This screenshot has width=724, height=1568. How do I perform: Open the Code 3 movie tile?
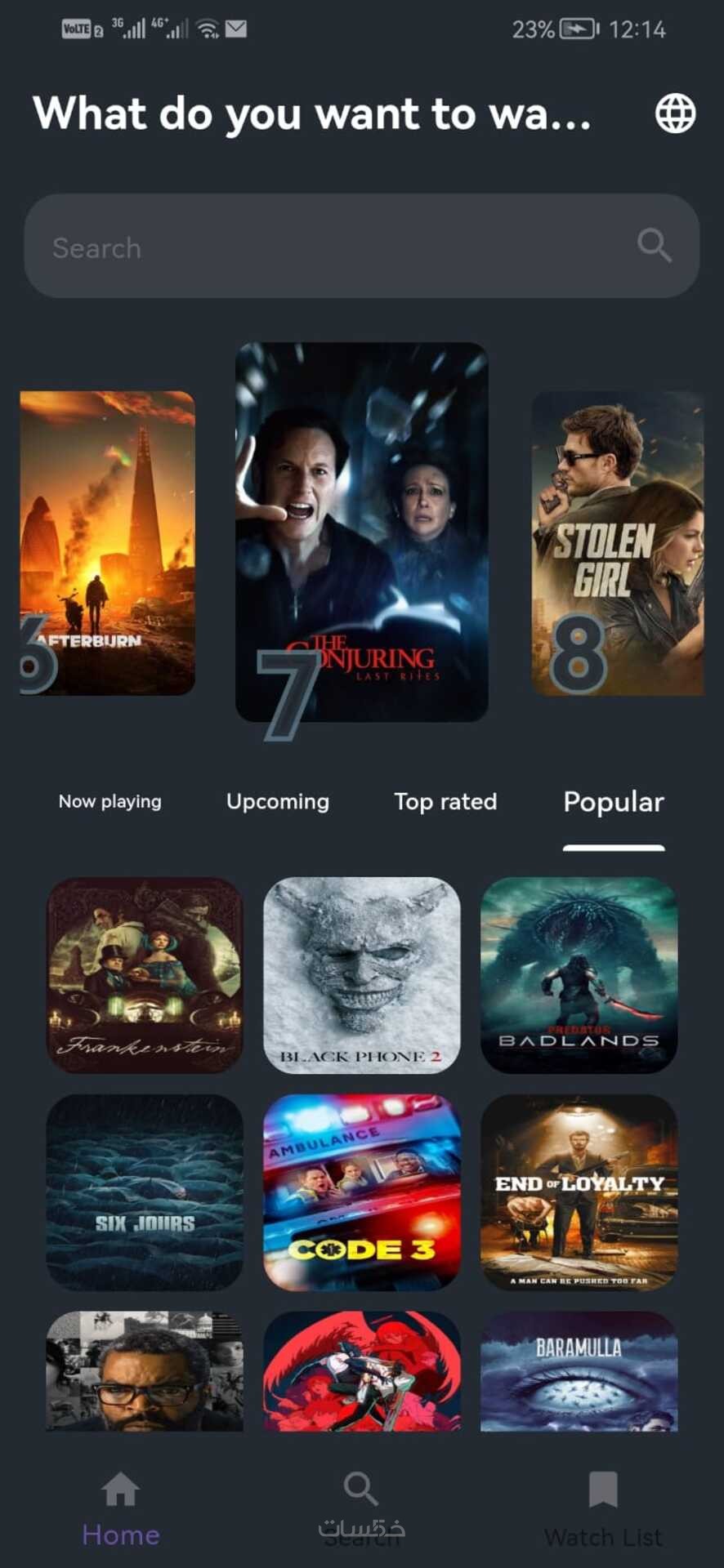click(361, 1192)
